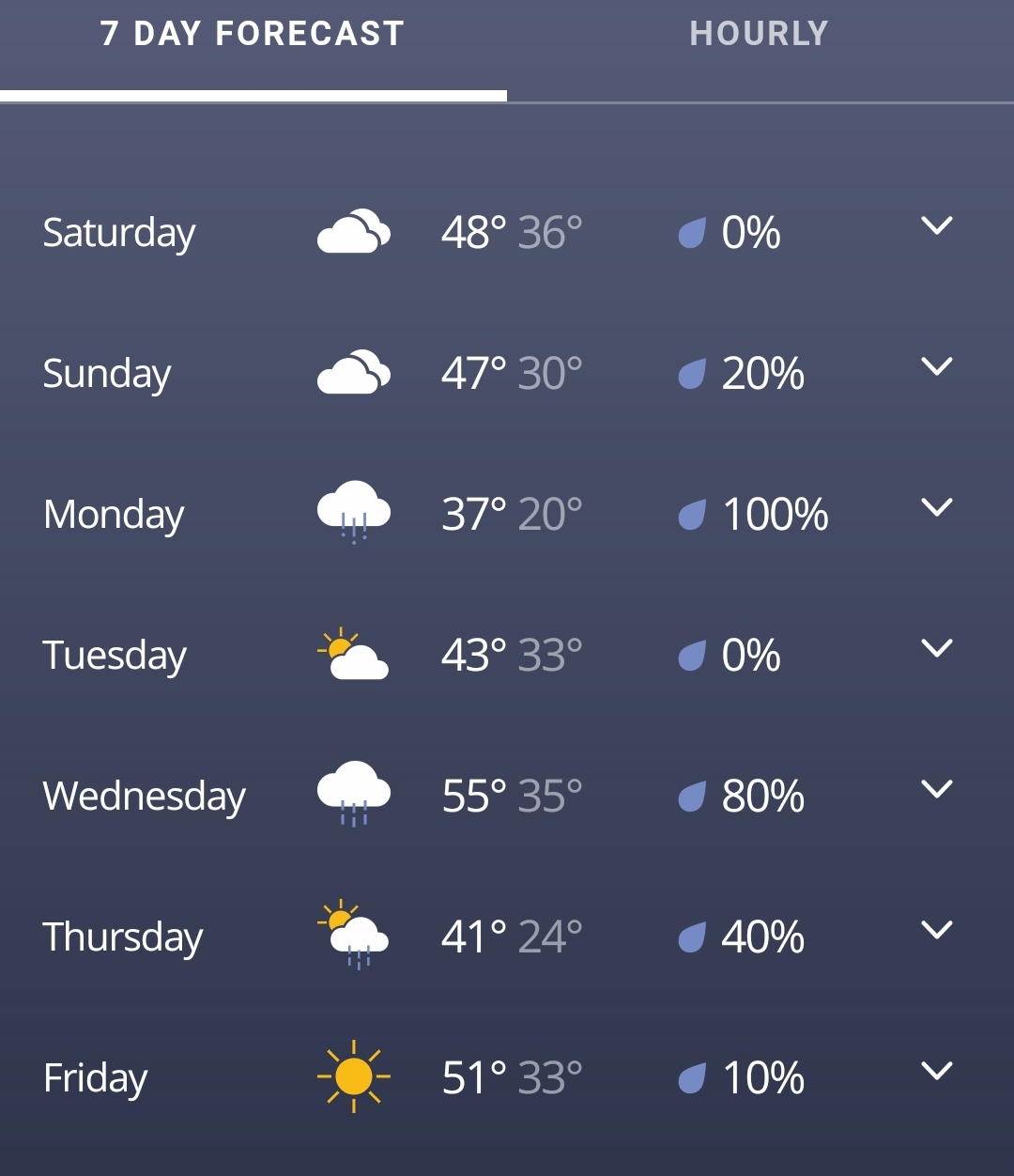Select the 7 Day Forecast tab

pos(252,35)
